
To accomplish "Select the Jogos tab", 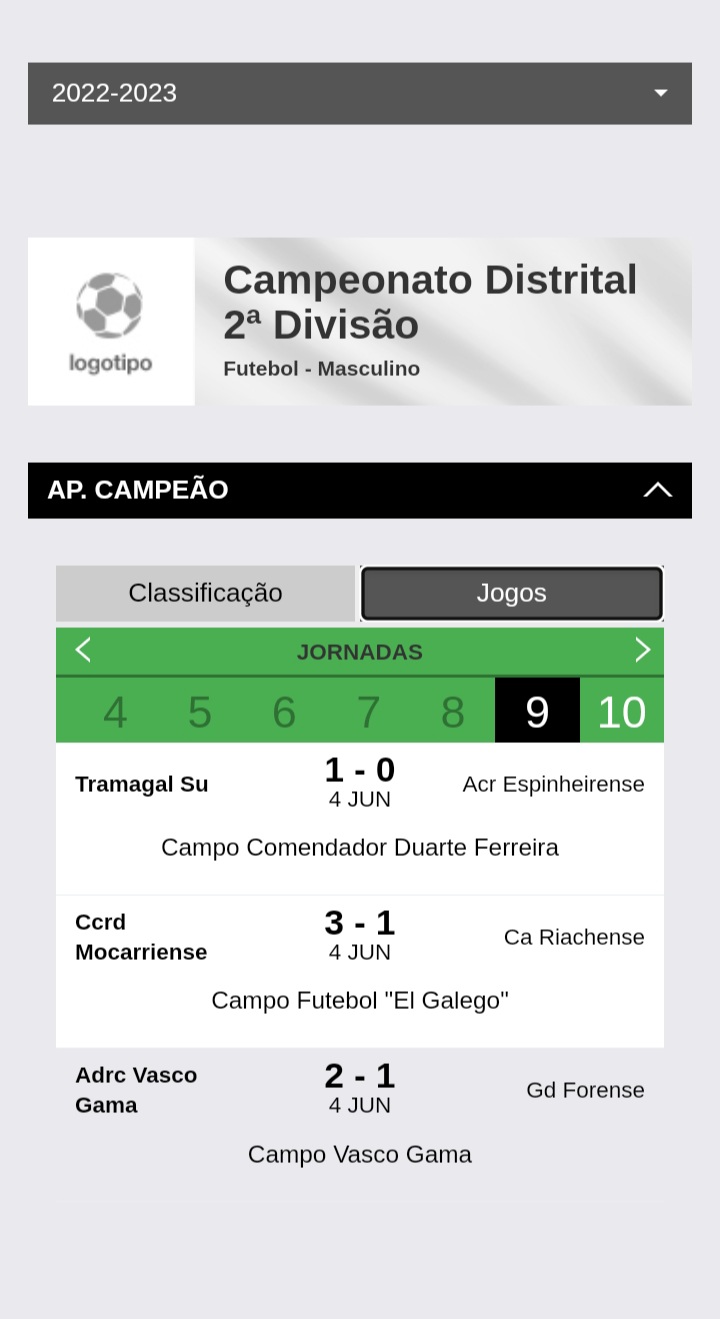I will coord(511,593).
